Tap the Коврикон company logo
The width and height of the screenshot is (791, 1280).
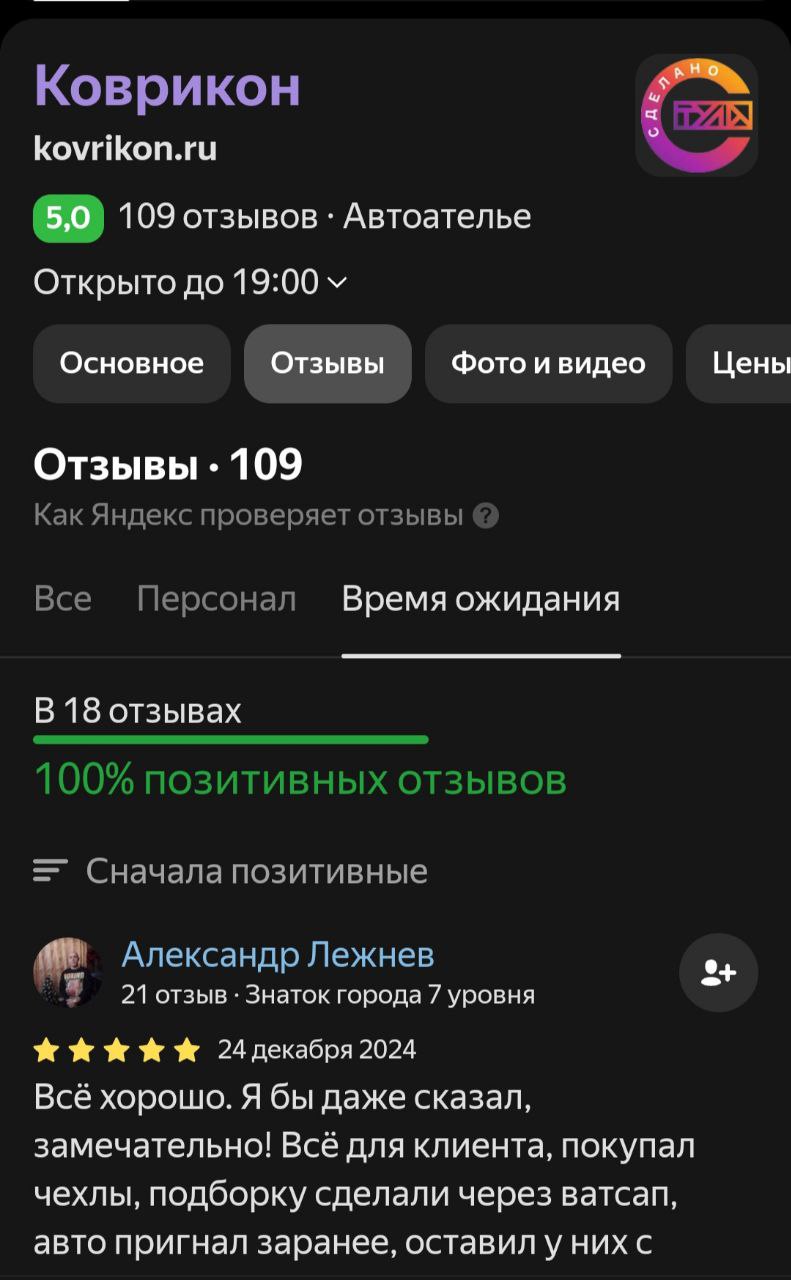click(x=696, y=116)
